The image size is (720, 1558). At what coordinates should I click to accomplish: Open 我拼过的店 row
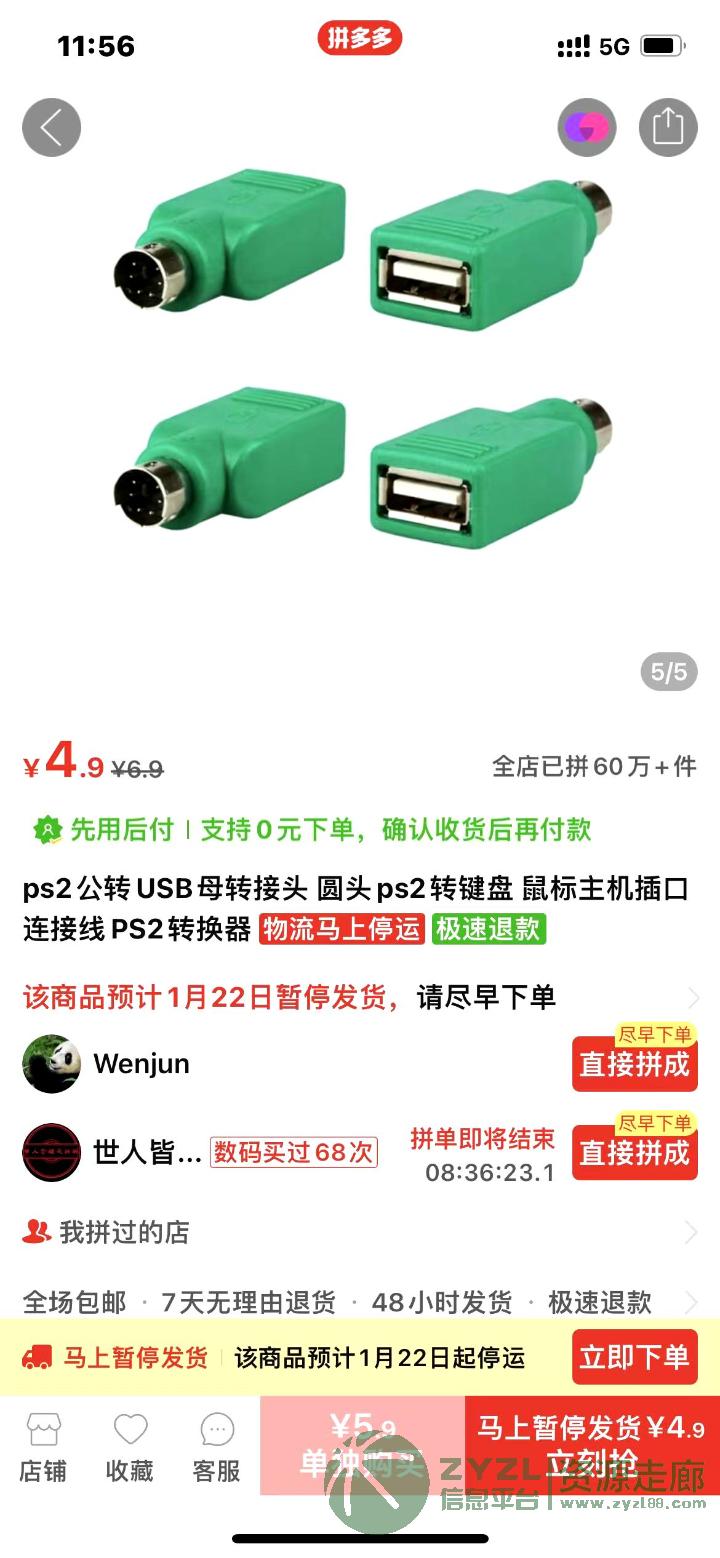360,1232
